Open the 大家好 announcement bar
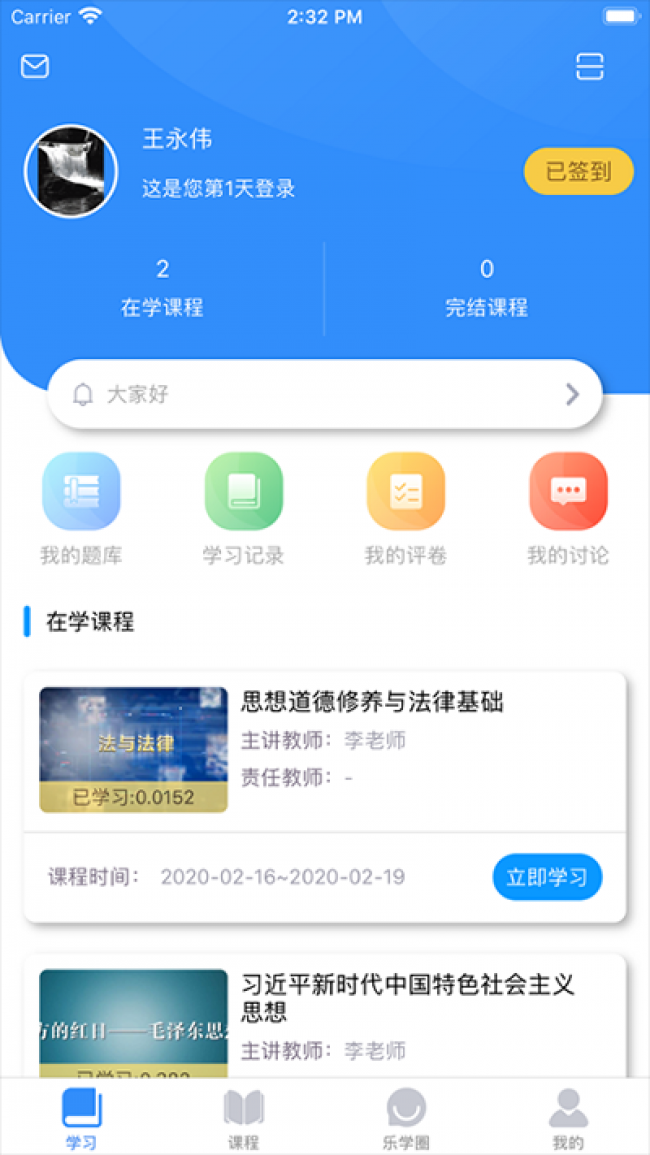Viewport: 650px width, 1155px height. click(325, 394)
